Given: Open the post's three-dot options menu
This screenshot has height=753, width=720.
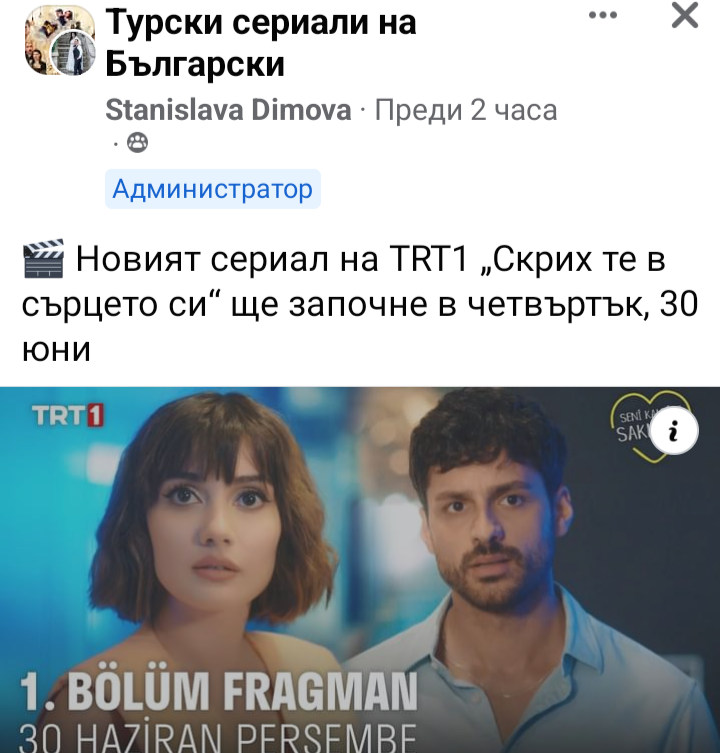Looking at the screenshot, I should (x=603, y=17).
